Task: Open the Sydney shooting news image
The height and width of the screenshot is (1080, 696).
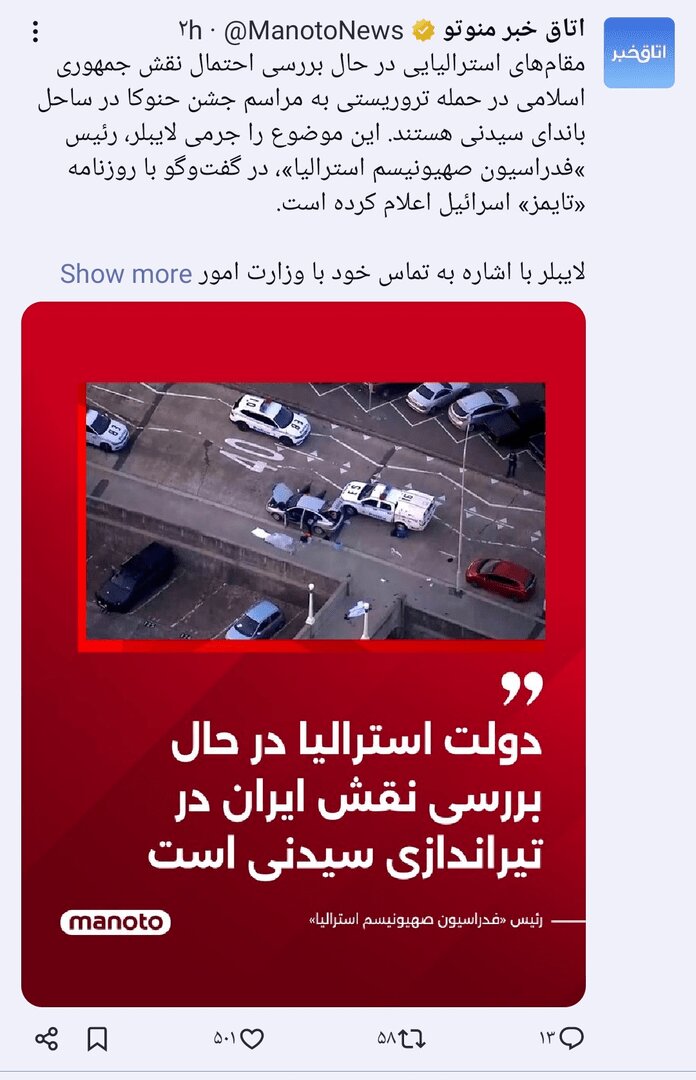Action: click(x=303, y=653)
